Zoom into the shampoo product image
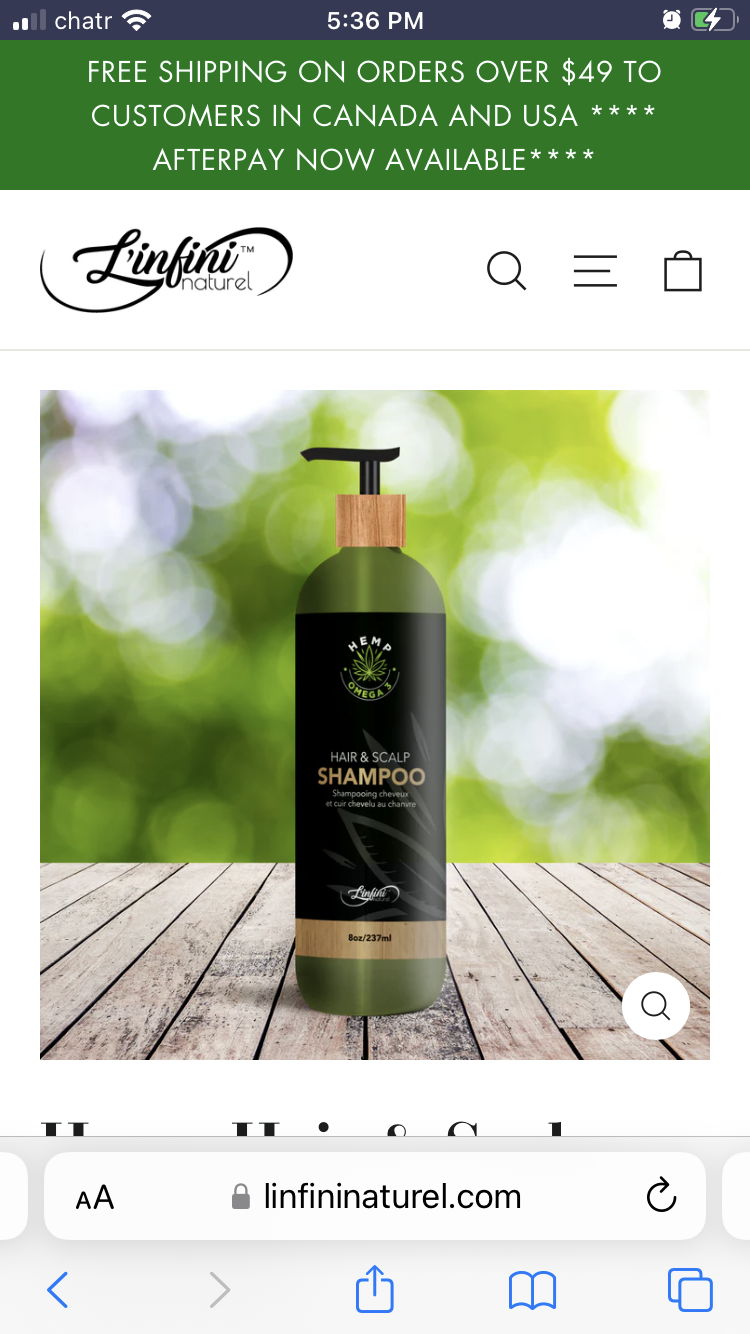Screen dimensions: 750x1334 click(656, 1006)
